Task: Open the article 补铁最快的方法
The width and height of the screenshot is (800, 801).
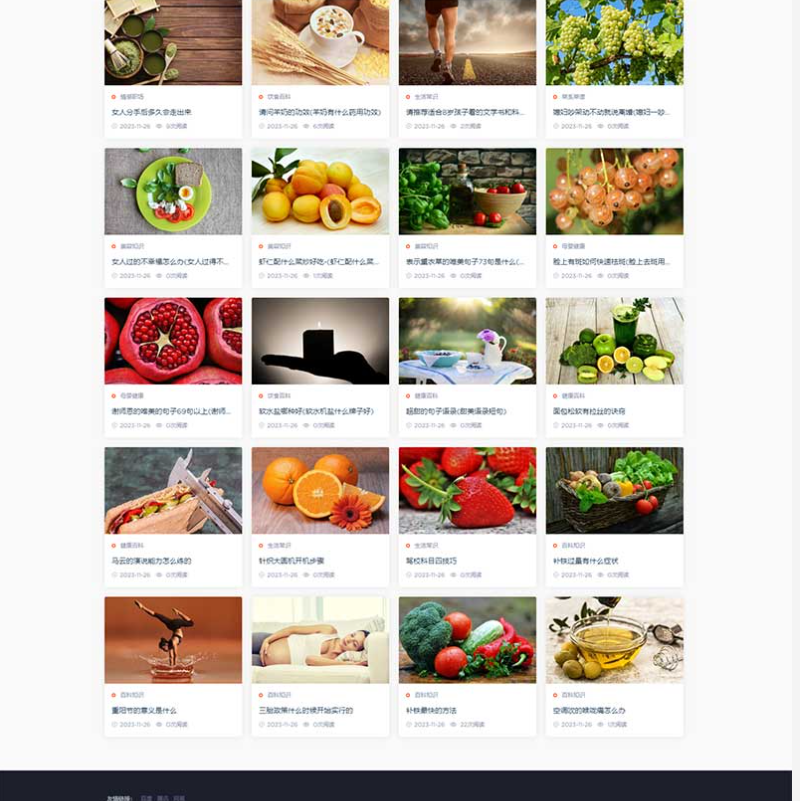Action: coord(431,710)
